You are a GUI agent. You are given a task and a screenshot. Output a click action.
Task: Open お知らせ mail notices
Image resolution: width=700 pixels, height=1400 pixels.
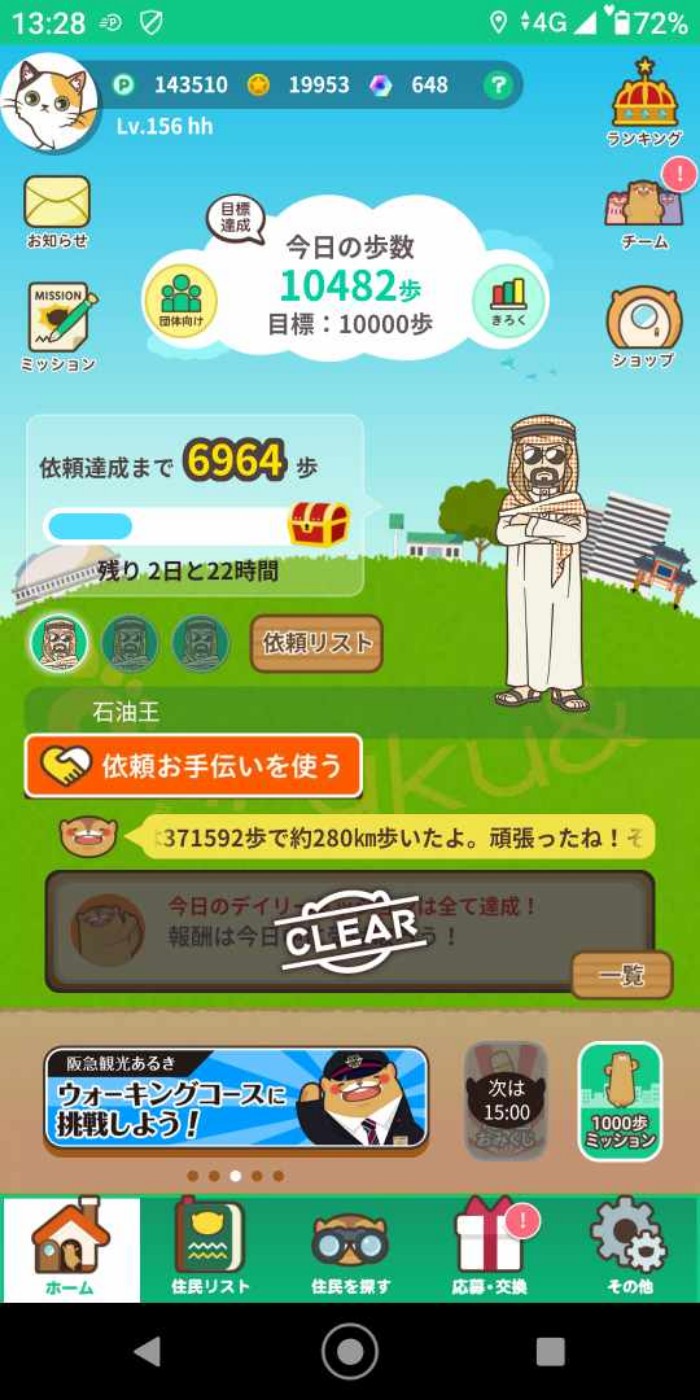coord(57,210)
